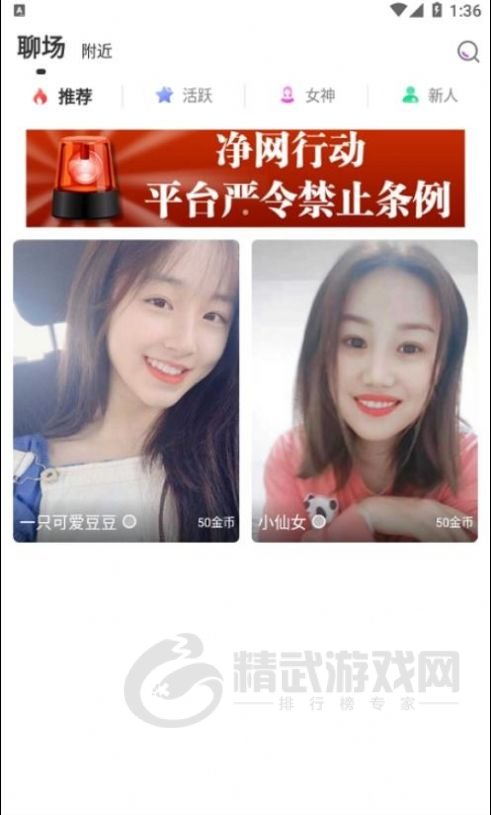Screen dimensions: 491x815
Task: Open profile card of 一只可爱豆豆
Action: pyautogui.click(x=126, y=391)
